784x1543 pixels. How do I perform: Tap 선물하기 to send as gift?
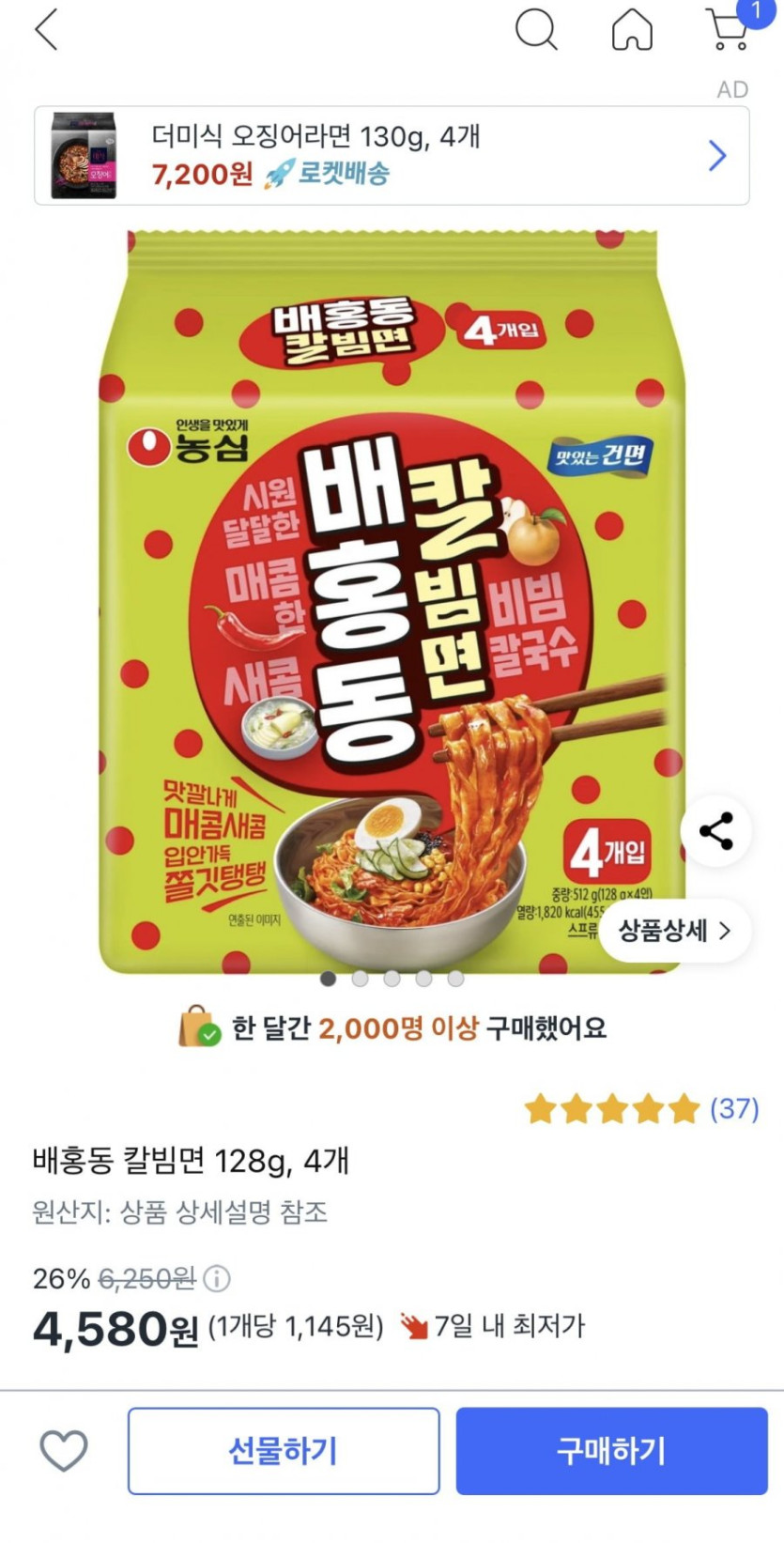coord(284,1451)
